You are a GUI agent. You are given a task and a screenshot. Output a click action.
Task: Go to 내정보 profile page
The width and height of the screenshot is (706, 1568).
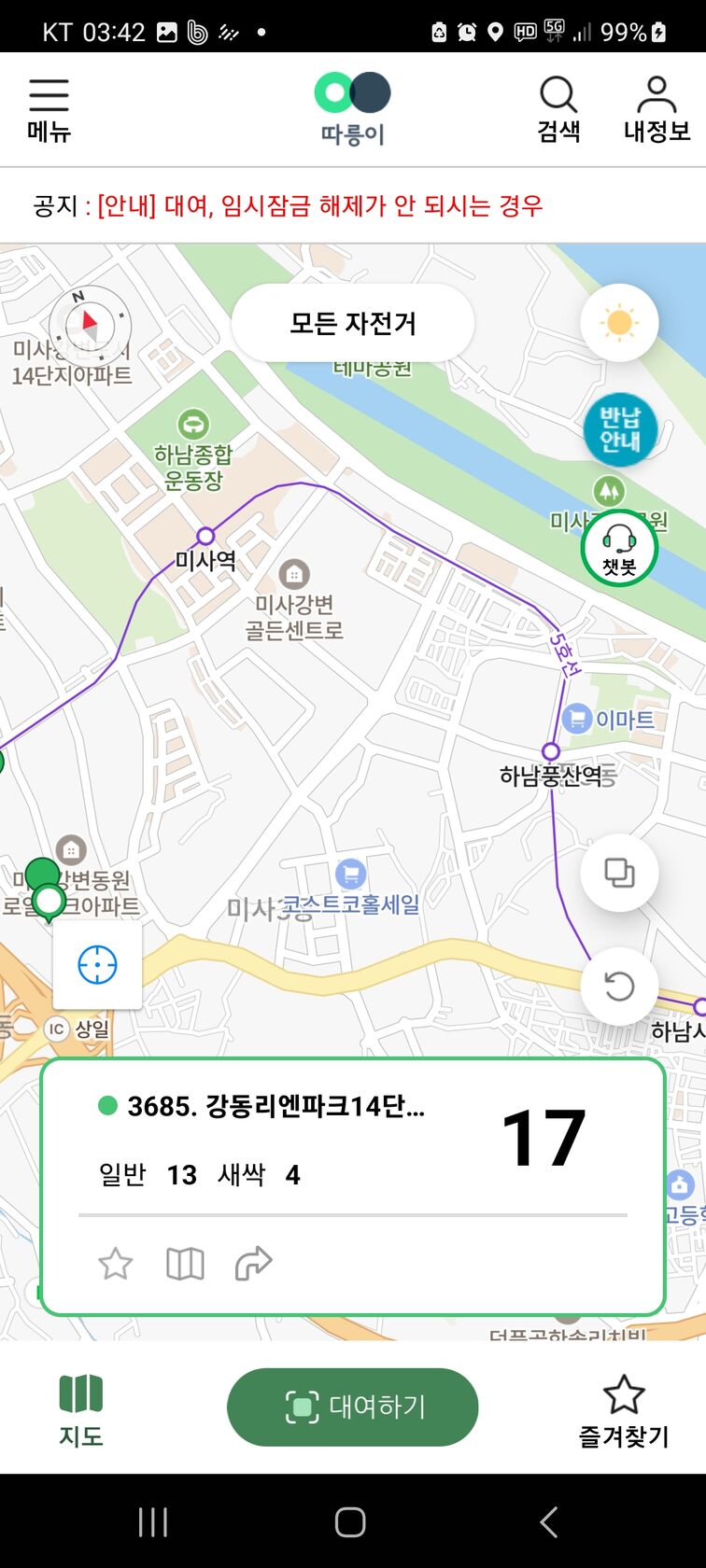coord(657,110)
